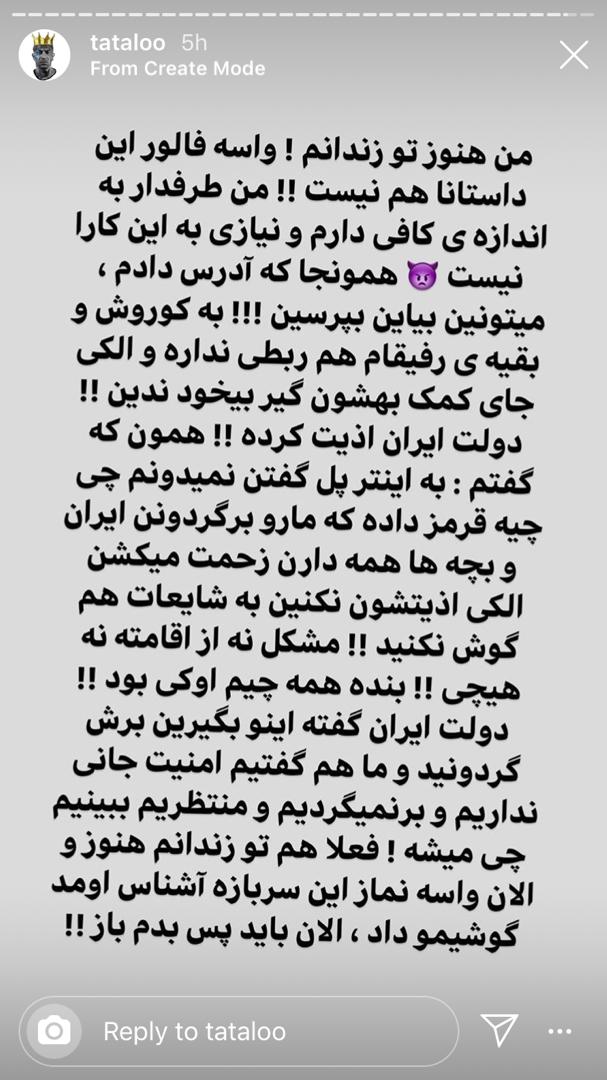Screen dimensions: 607x1080
Task: Close the story viewer
Action: coord(573,54)
